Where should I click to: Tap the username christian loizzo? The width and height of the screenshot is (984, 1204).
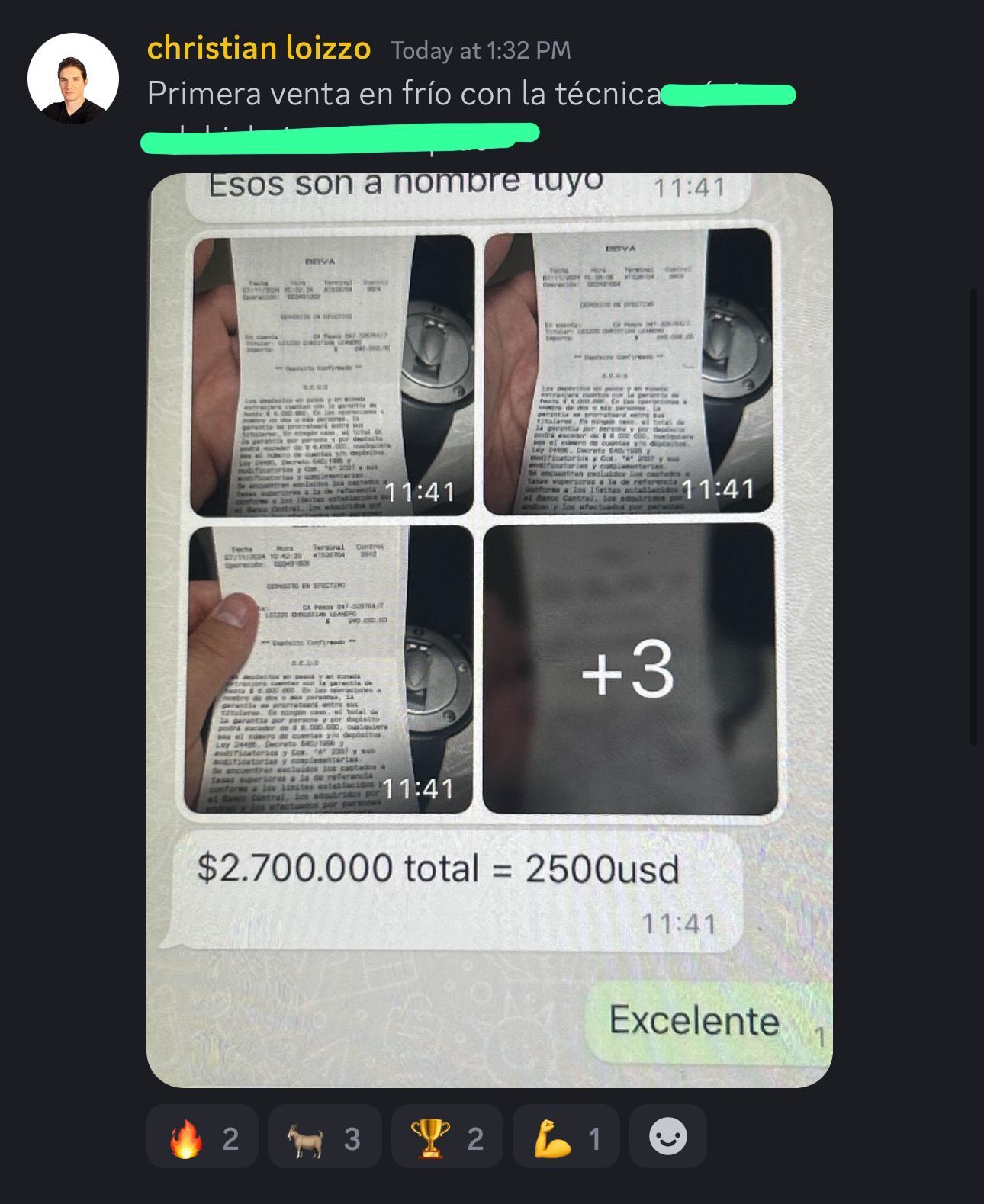click(x=259, y=48)
